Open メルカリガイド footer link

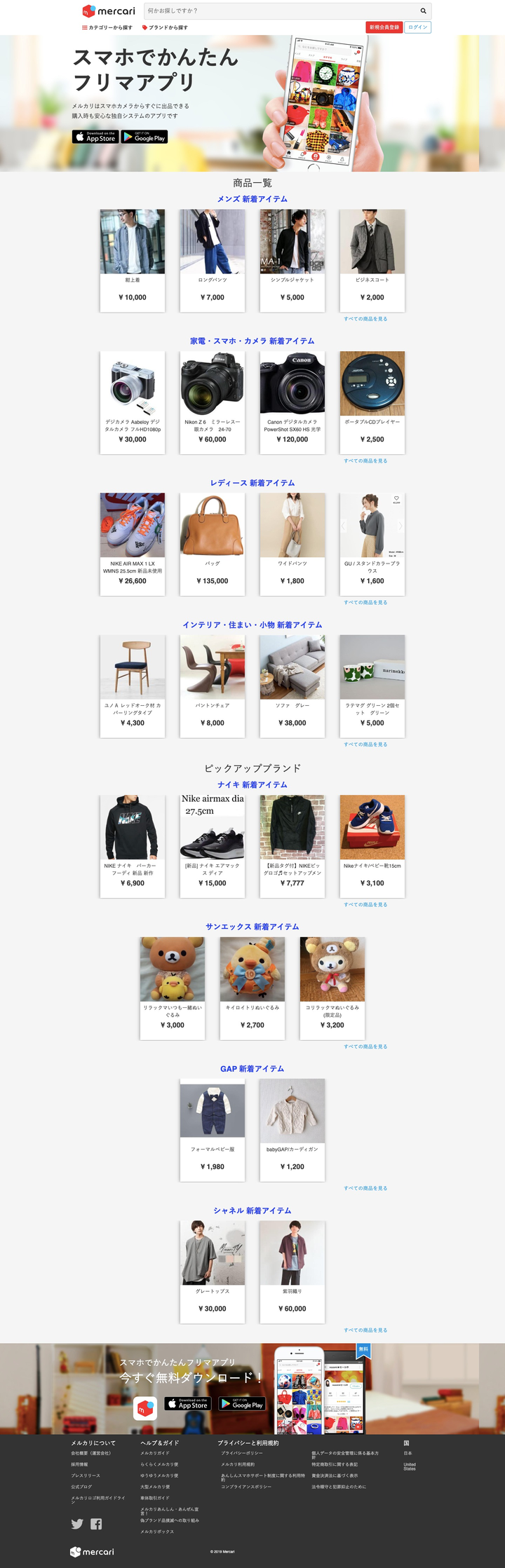click(155, 1453)
